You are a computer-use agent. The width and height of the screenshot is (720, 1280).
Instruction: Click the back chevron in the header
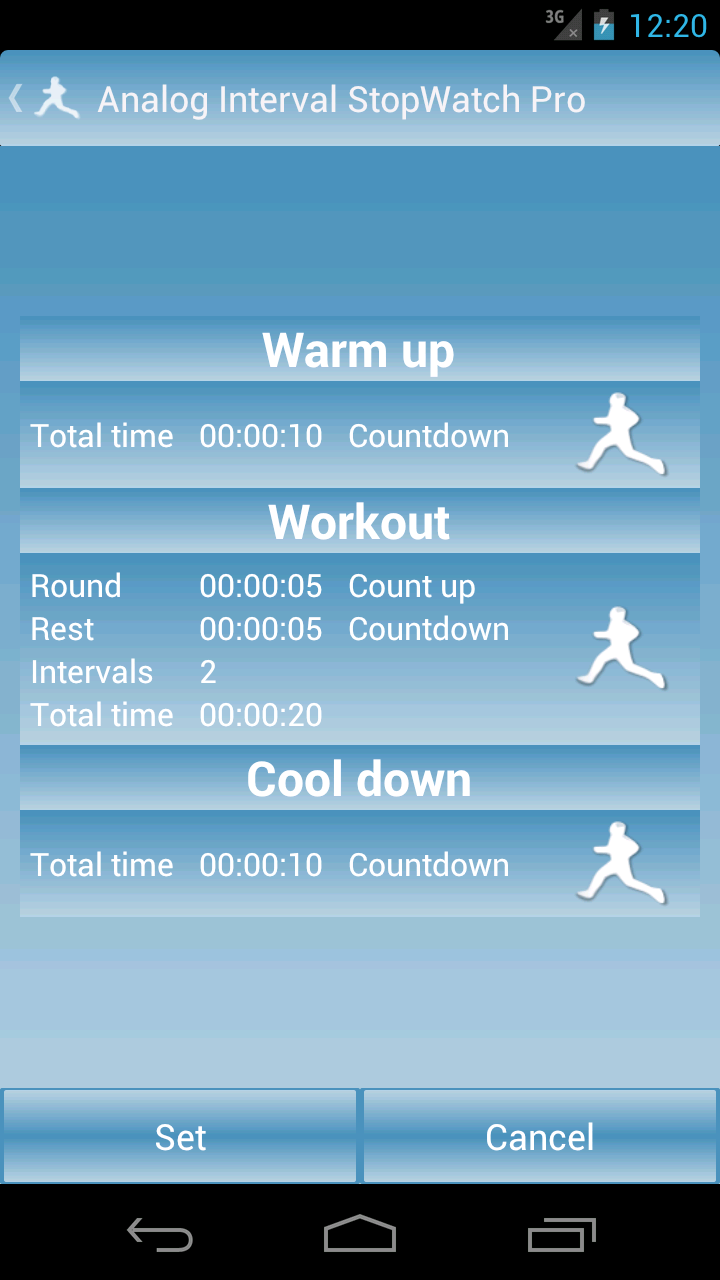tap(14, 97)
